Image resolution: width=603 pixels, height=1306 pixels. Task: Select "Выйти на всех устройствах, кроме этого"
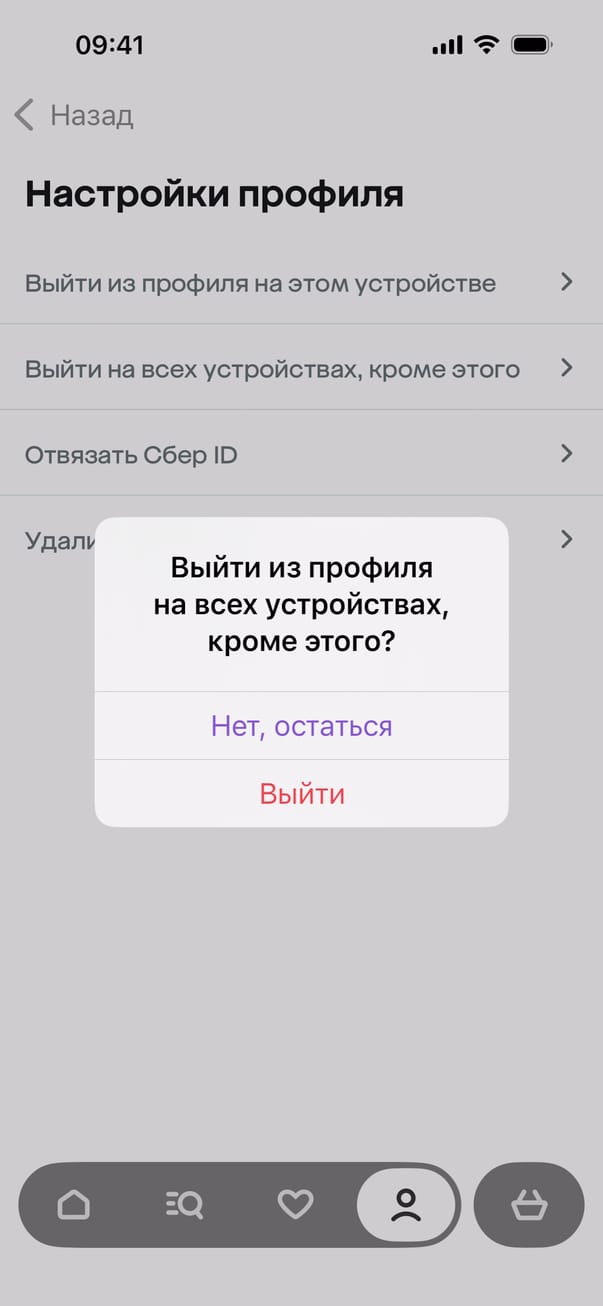pyautogui.click(x=300, y=369)
